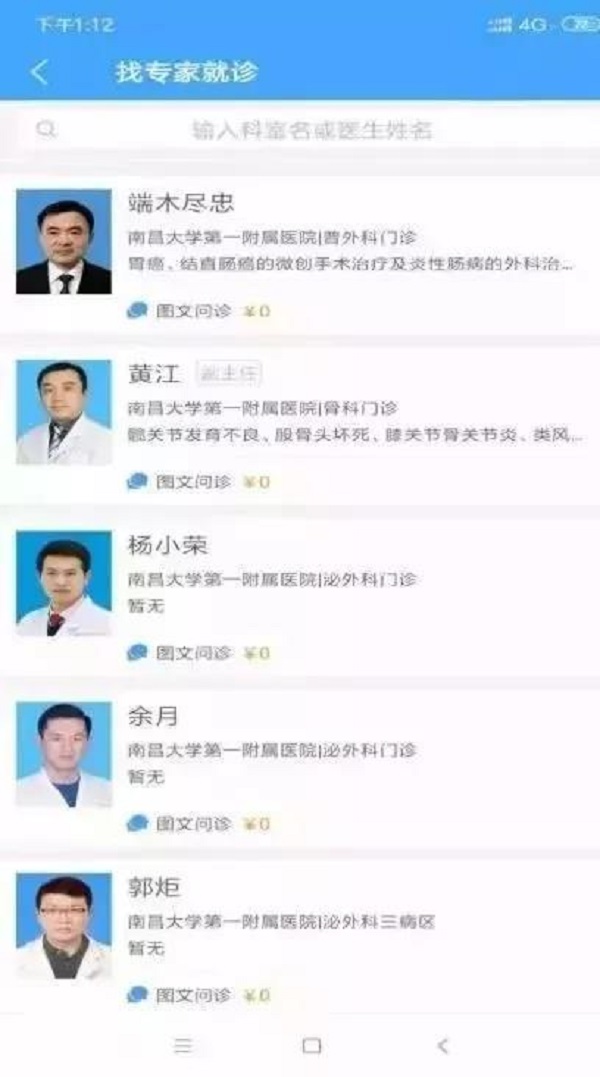Open recent apps from navigation bar

pyautogui.click(x=183, y=1045)
